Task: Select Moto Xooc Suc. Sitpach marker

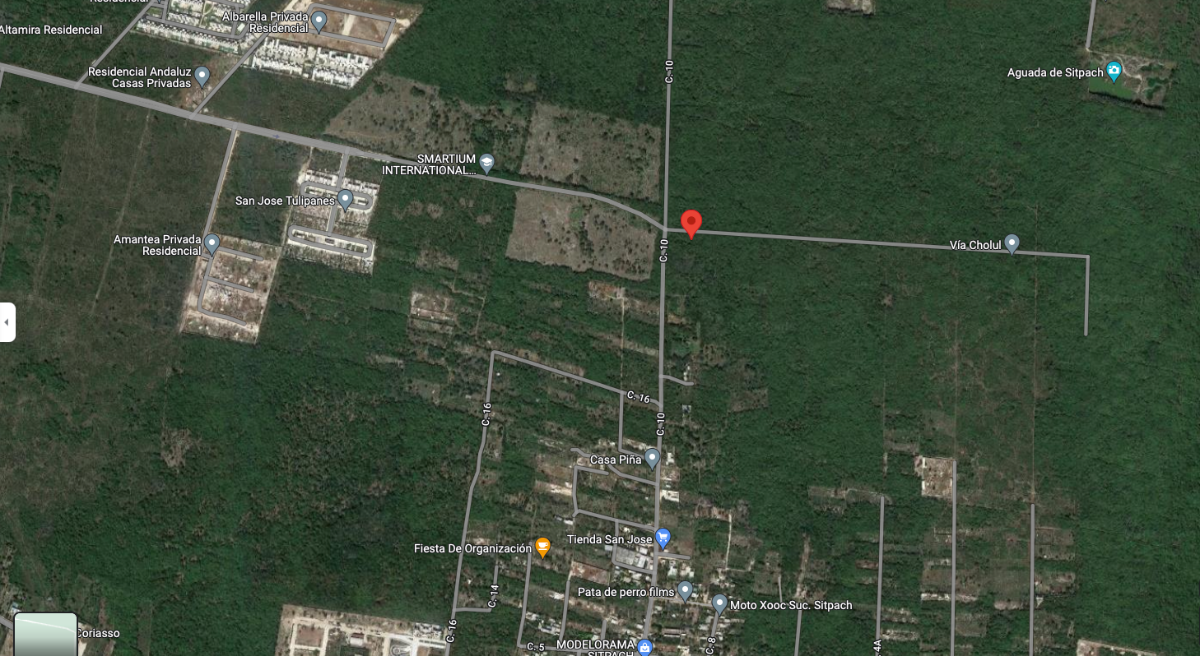Action: click(x=719, y=603)
